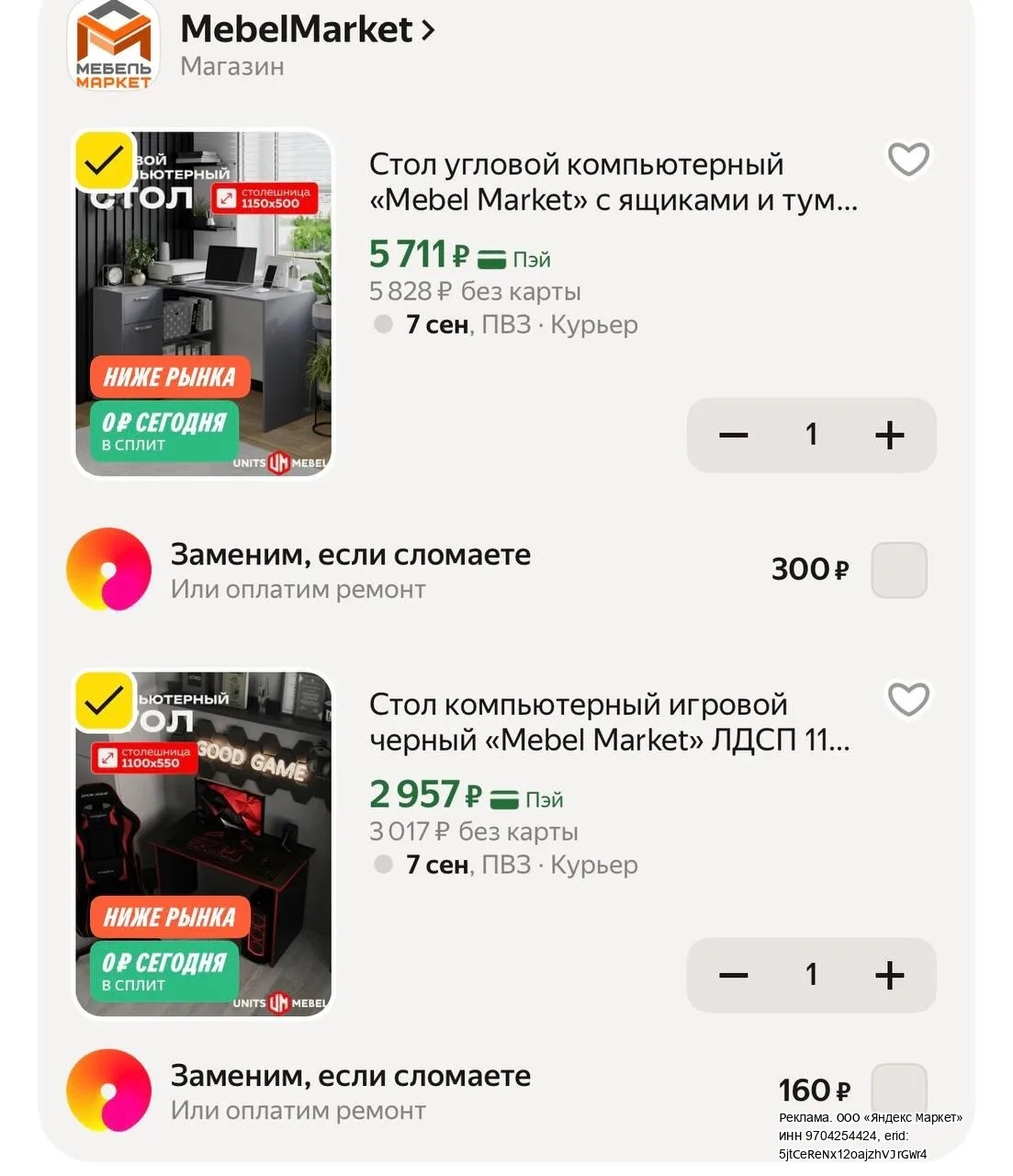Open the MebelMarket store page
The image size is (1013, 1176).
click(x=307, y=30)
